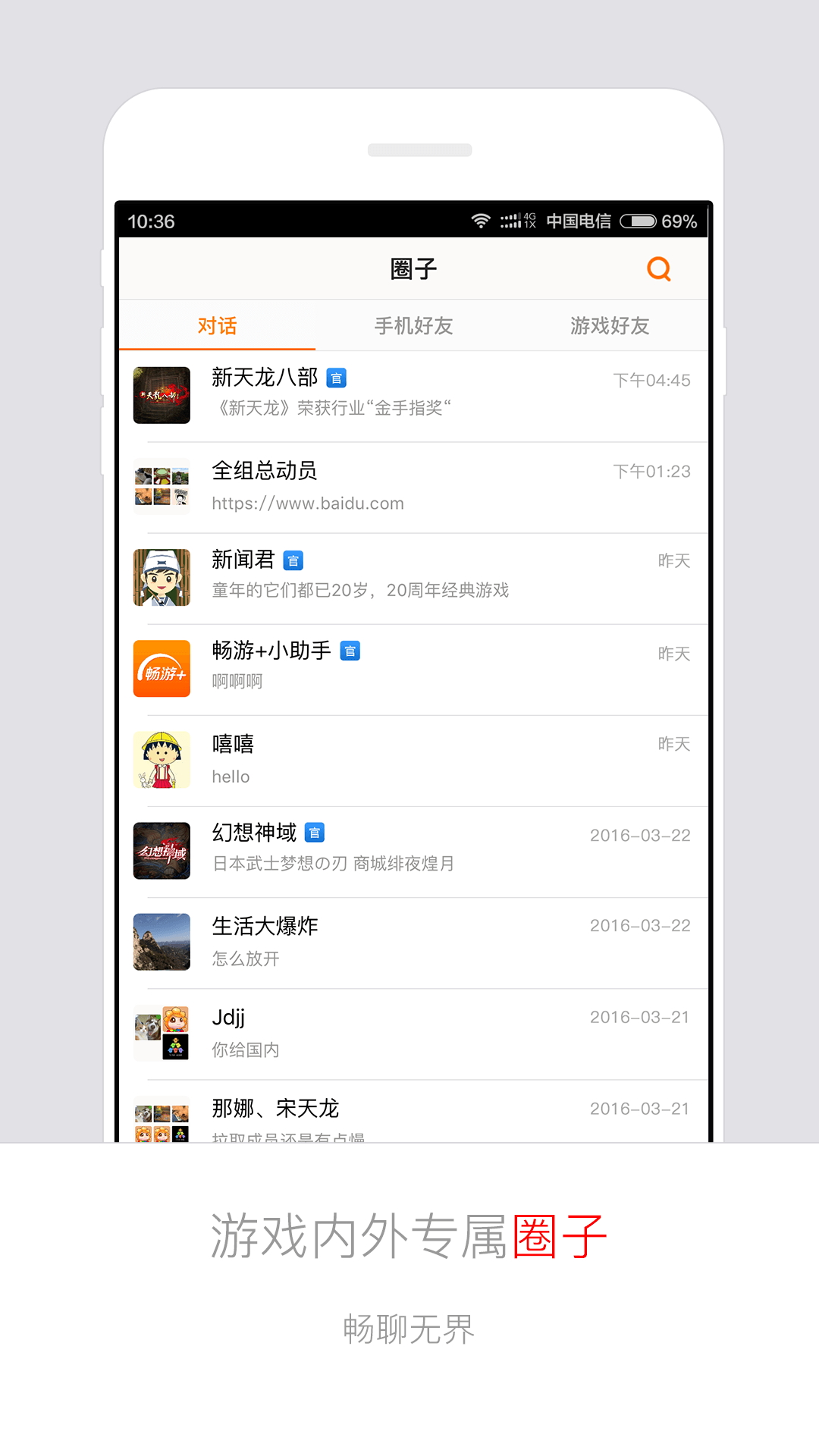
Task: Click the official badge beside 新闻君
Action: (x=293, y=560)
